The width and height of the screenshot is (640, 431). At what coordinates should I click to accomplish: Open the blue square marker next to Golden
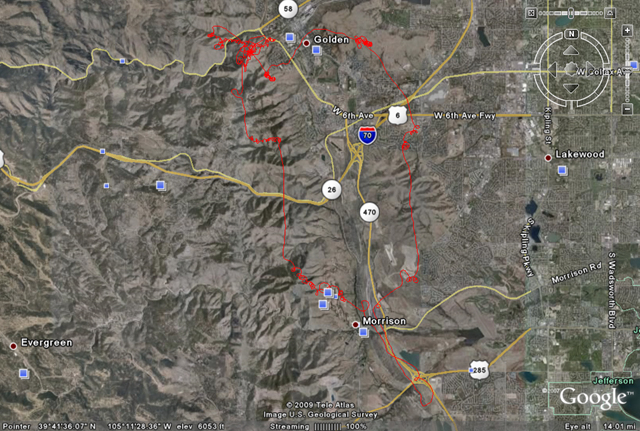(289, 37)
